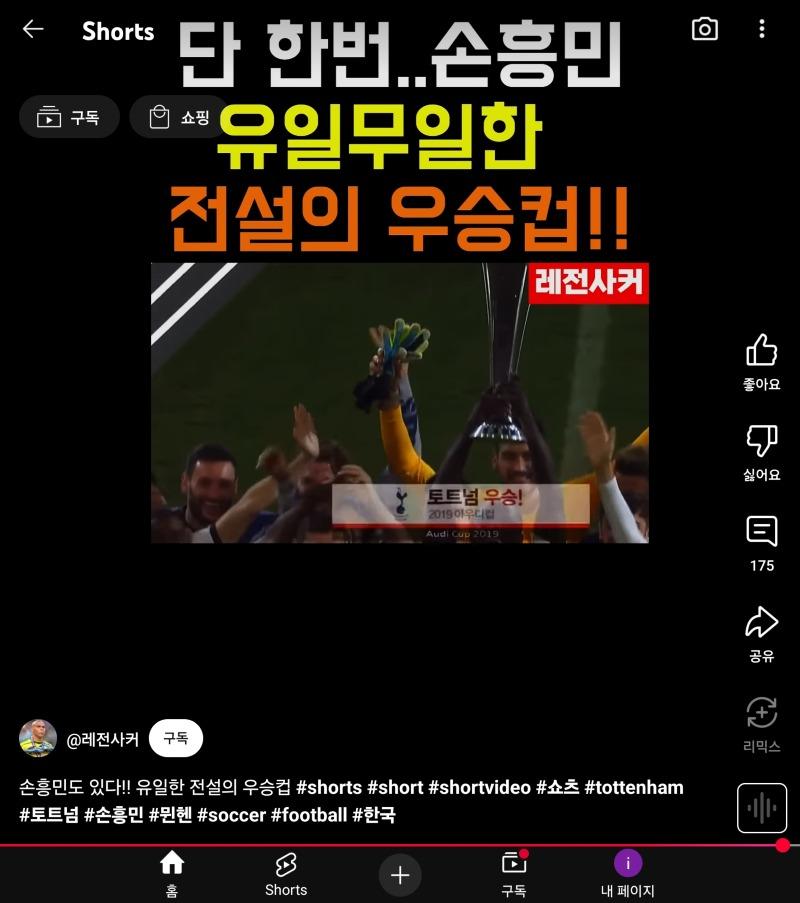Switch to the 홈 tab
The height and width of the screenshot is (903, 800).
point(172,873)
